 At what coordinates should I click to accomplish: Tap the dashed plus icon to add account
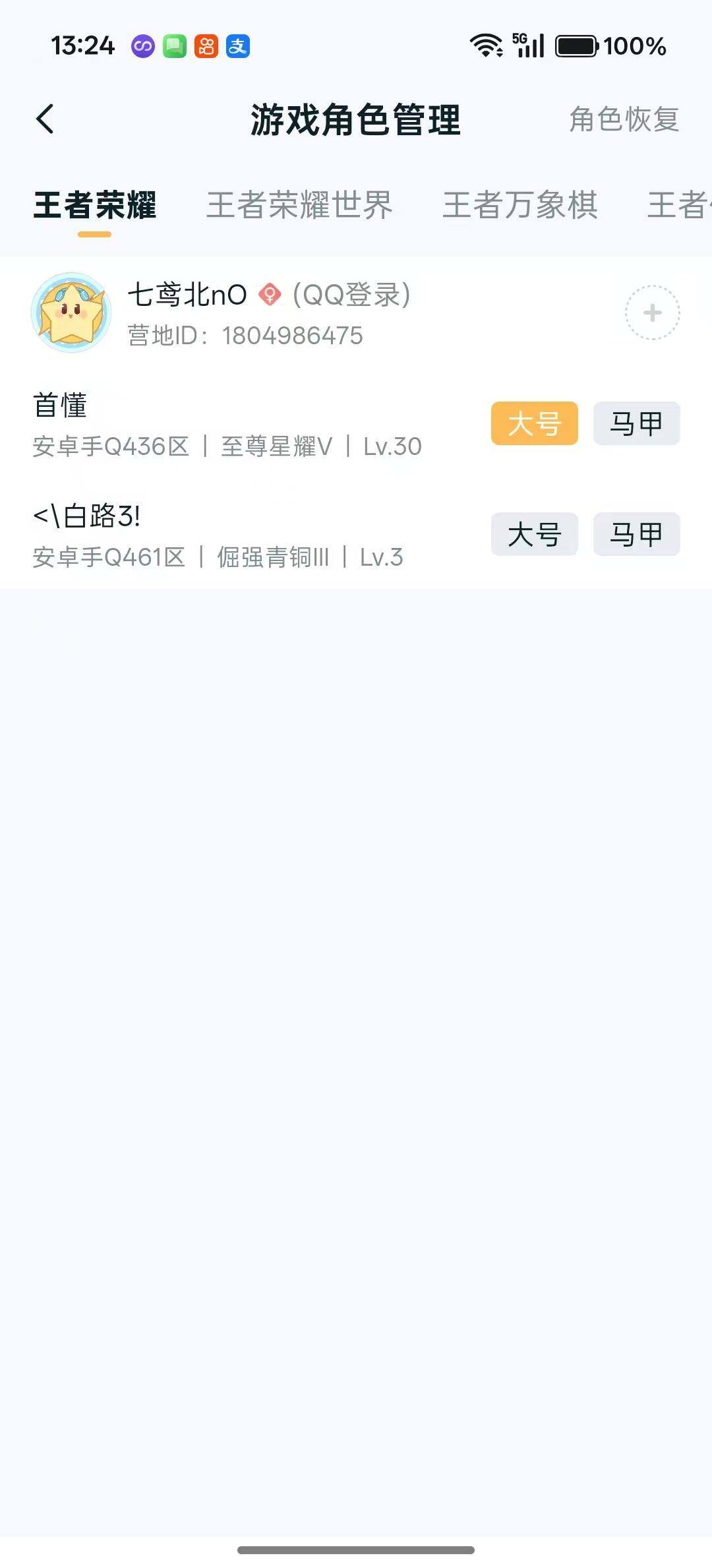click(652, 313)
